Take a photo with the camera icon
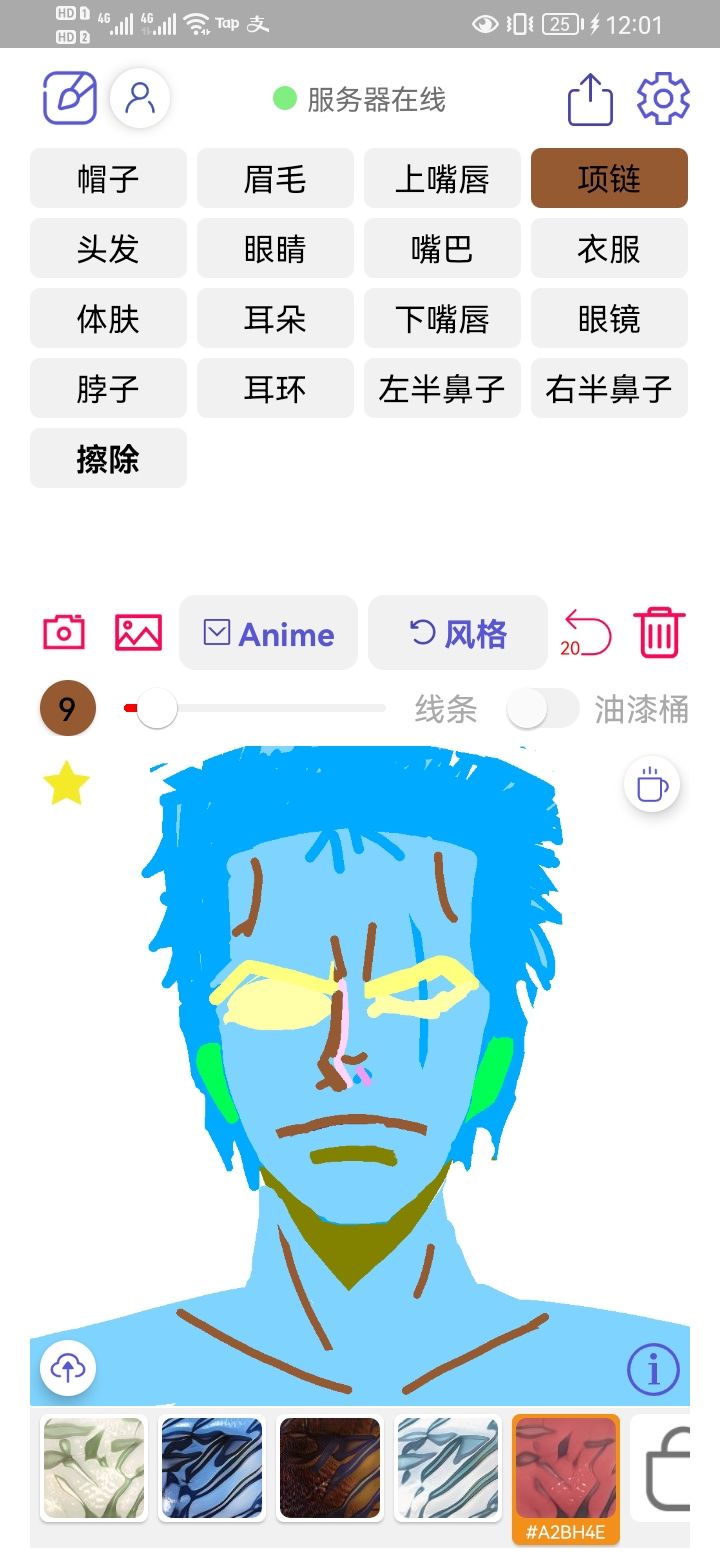 click(x=64, y=633)
